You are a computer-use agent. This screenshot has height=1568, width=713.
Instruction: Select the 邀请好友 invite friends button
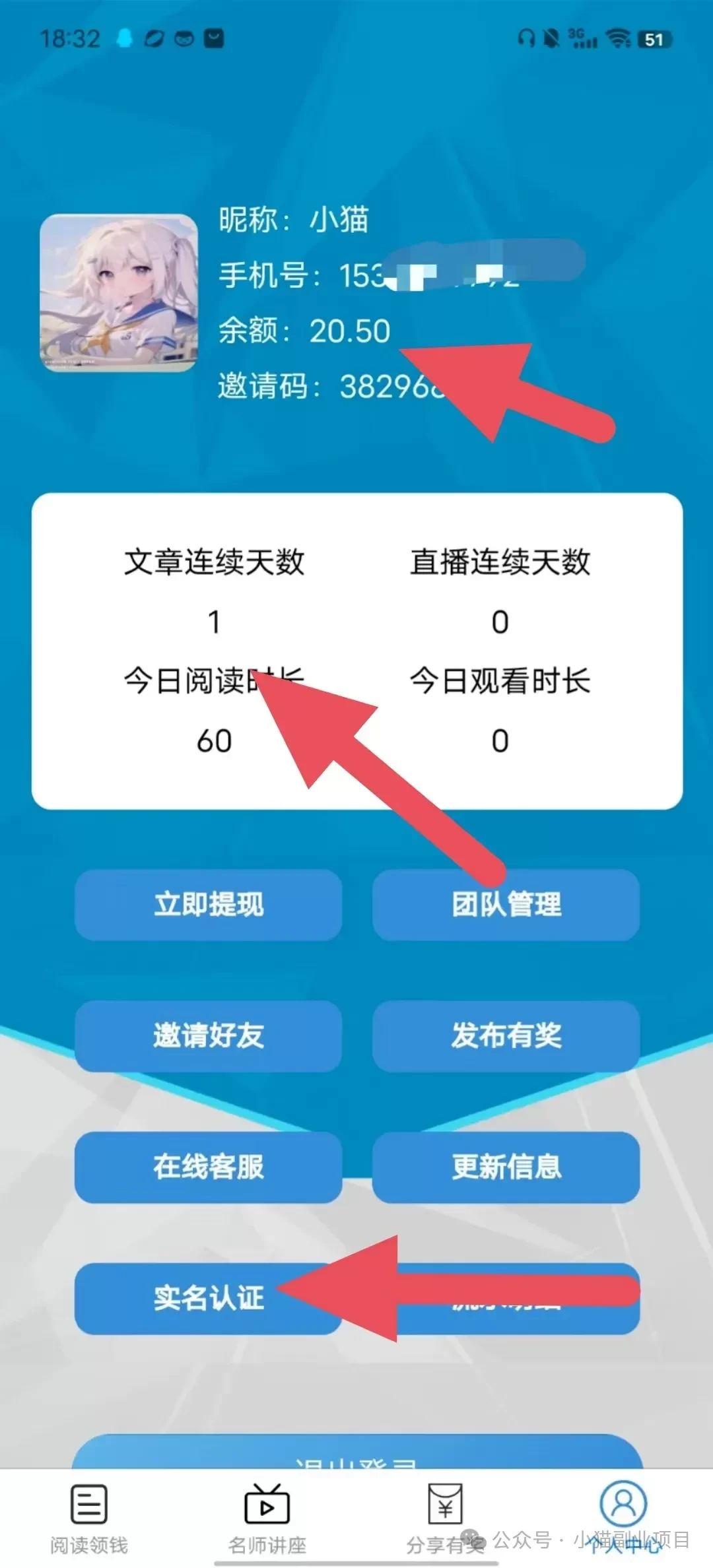(x=208, y=1035)
